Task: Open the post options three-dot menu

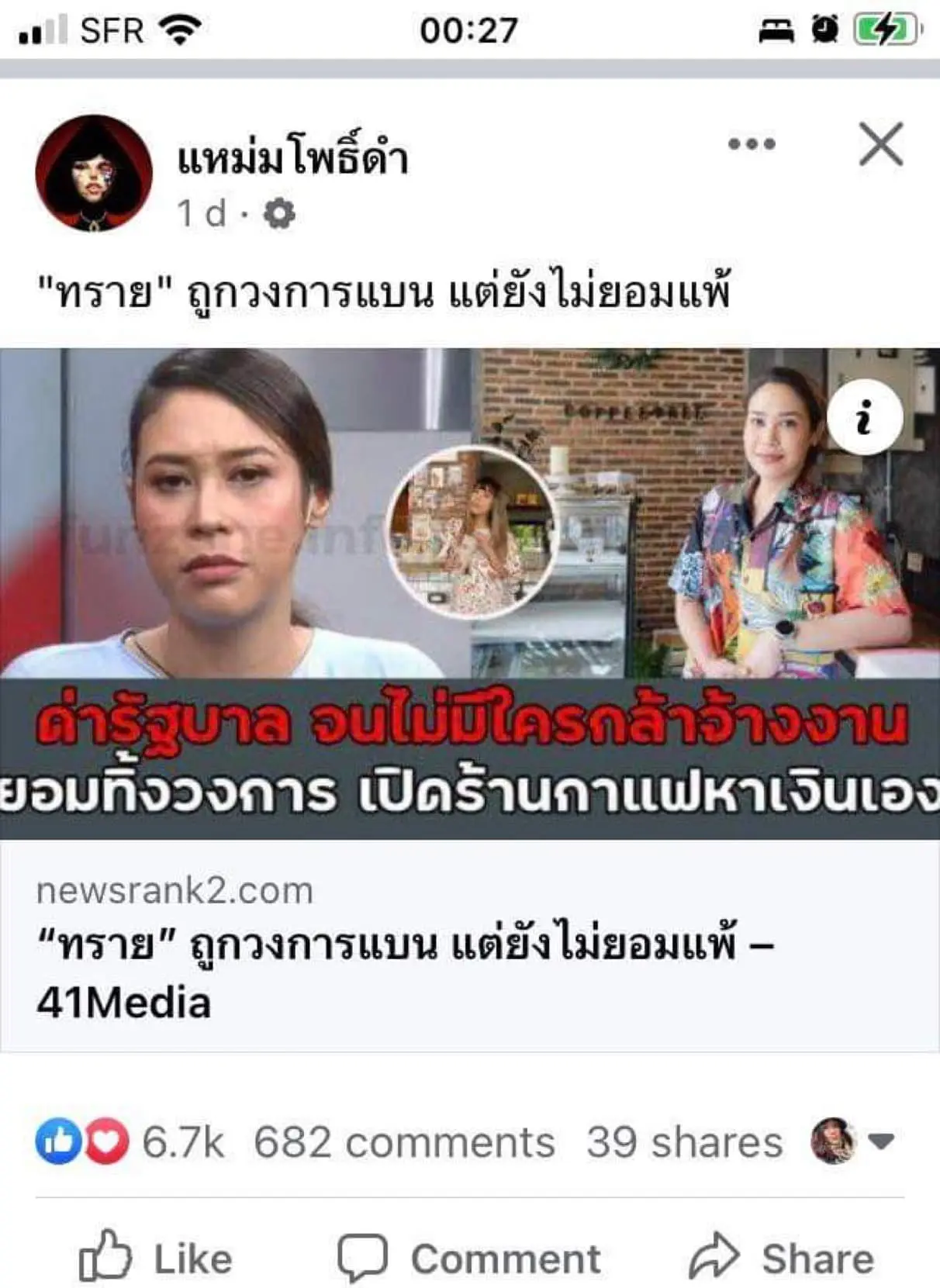Action: click(751, 142)
